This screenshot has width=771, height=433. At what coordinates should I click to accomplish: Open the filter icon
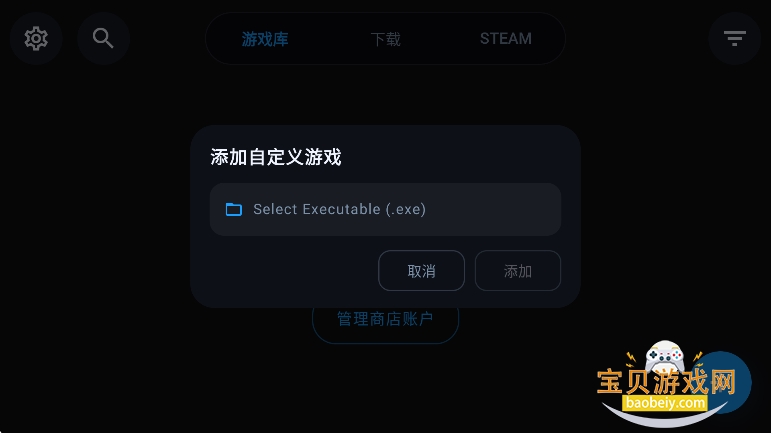(x=735, y=39)
